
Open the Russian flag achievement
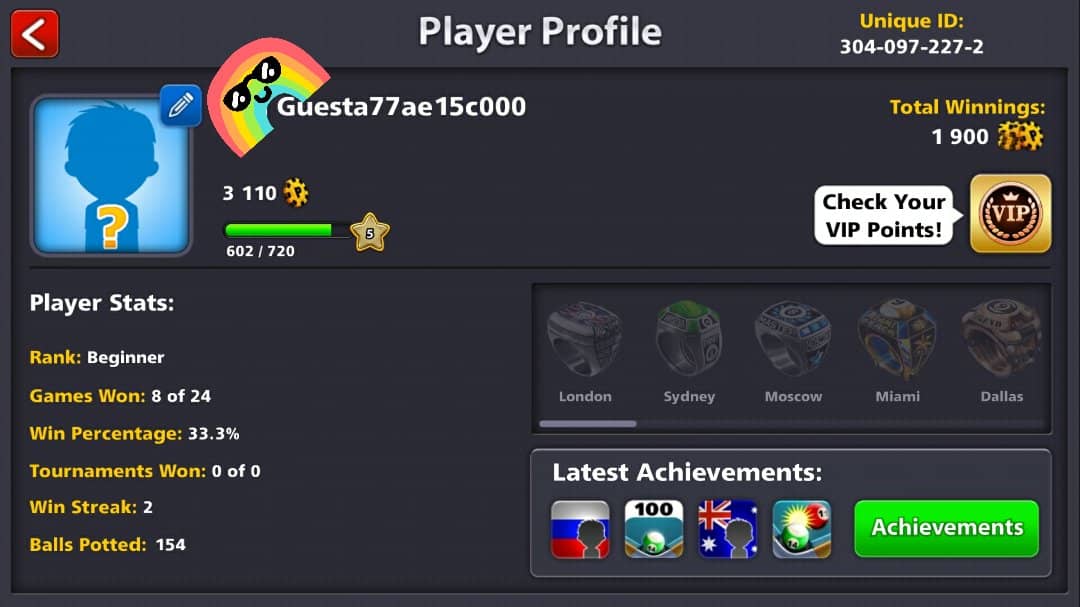coord(580,529)
